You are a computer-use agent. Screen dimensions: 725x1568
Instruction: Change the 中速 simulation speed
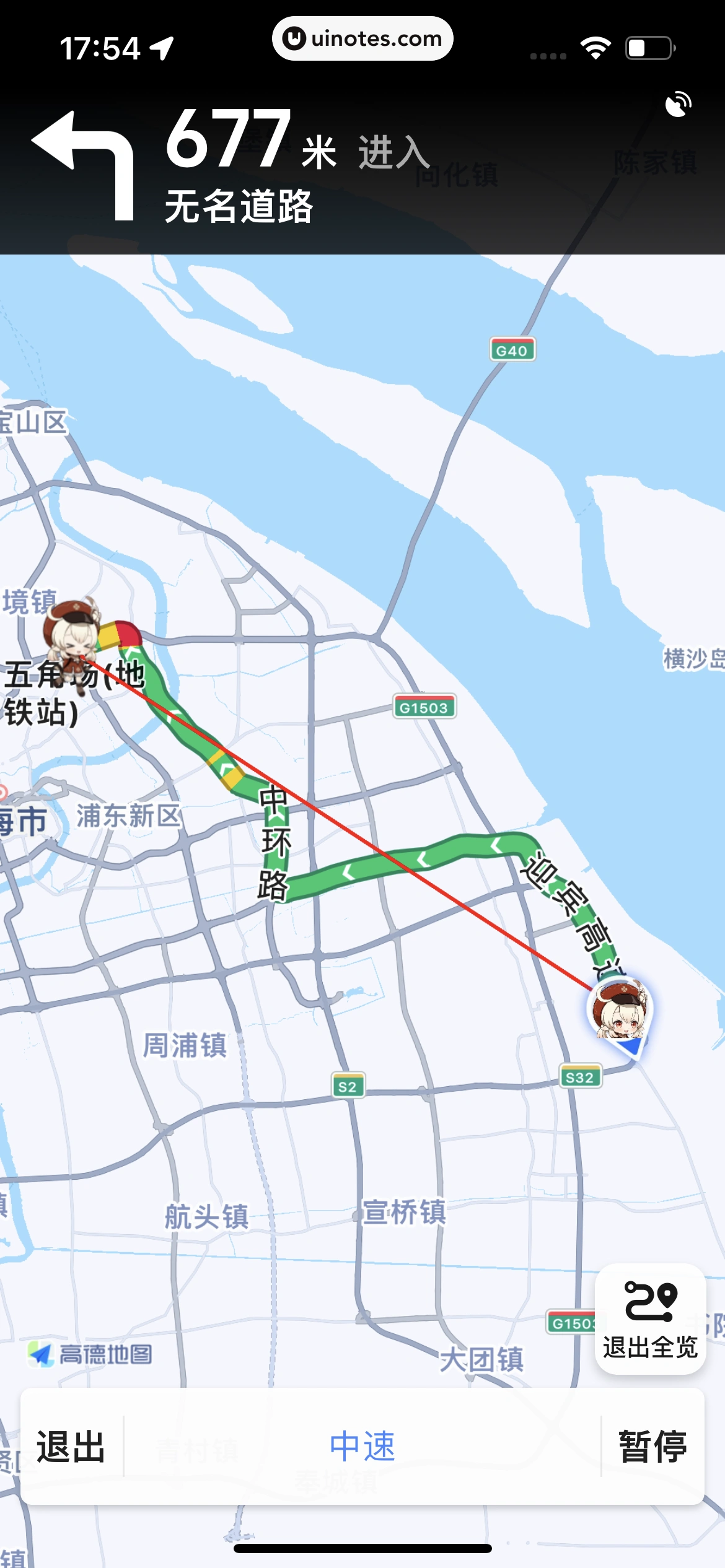click(x=362, y=1447)
